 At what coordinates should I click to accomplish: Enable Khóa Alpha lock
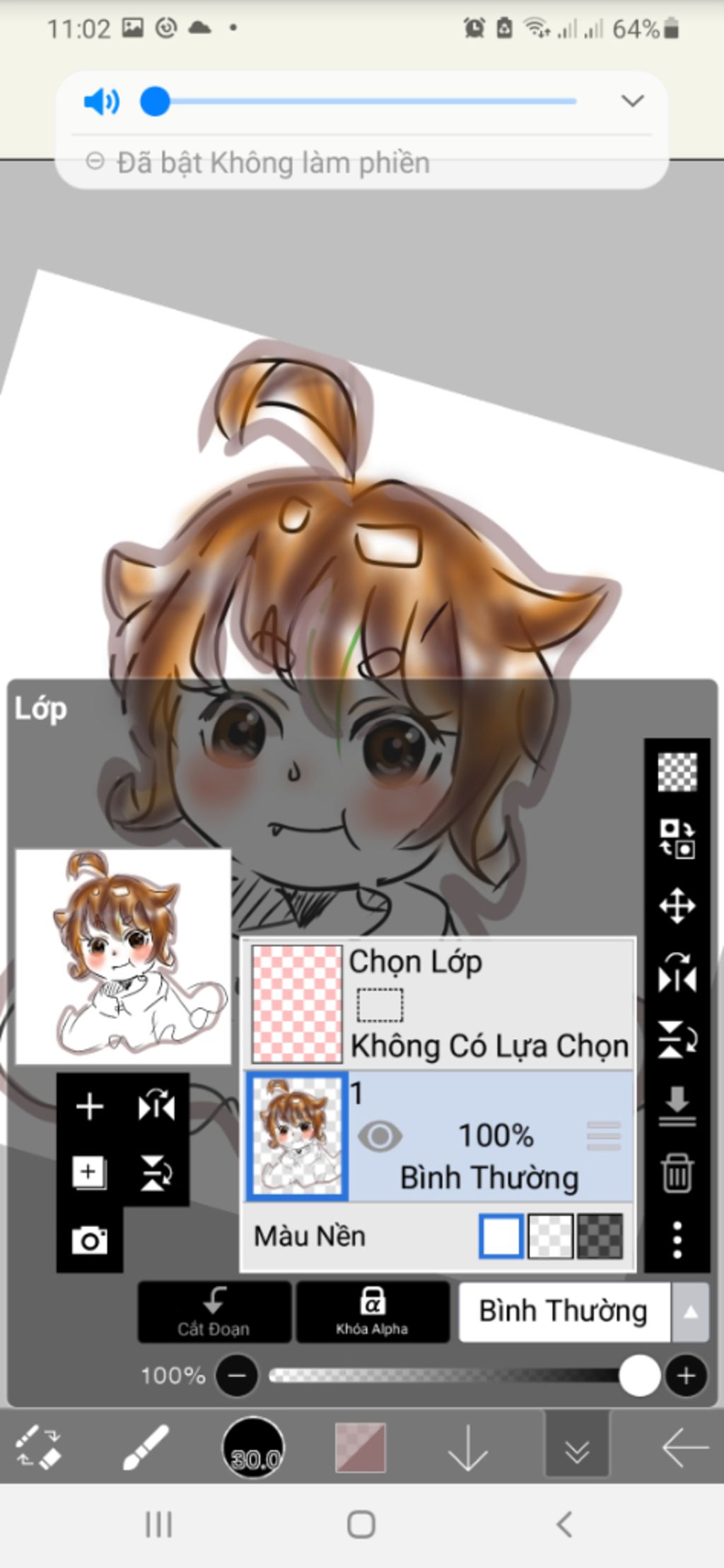(373, 1312)
